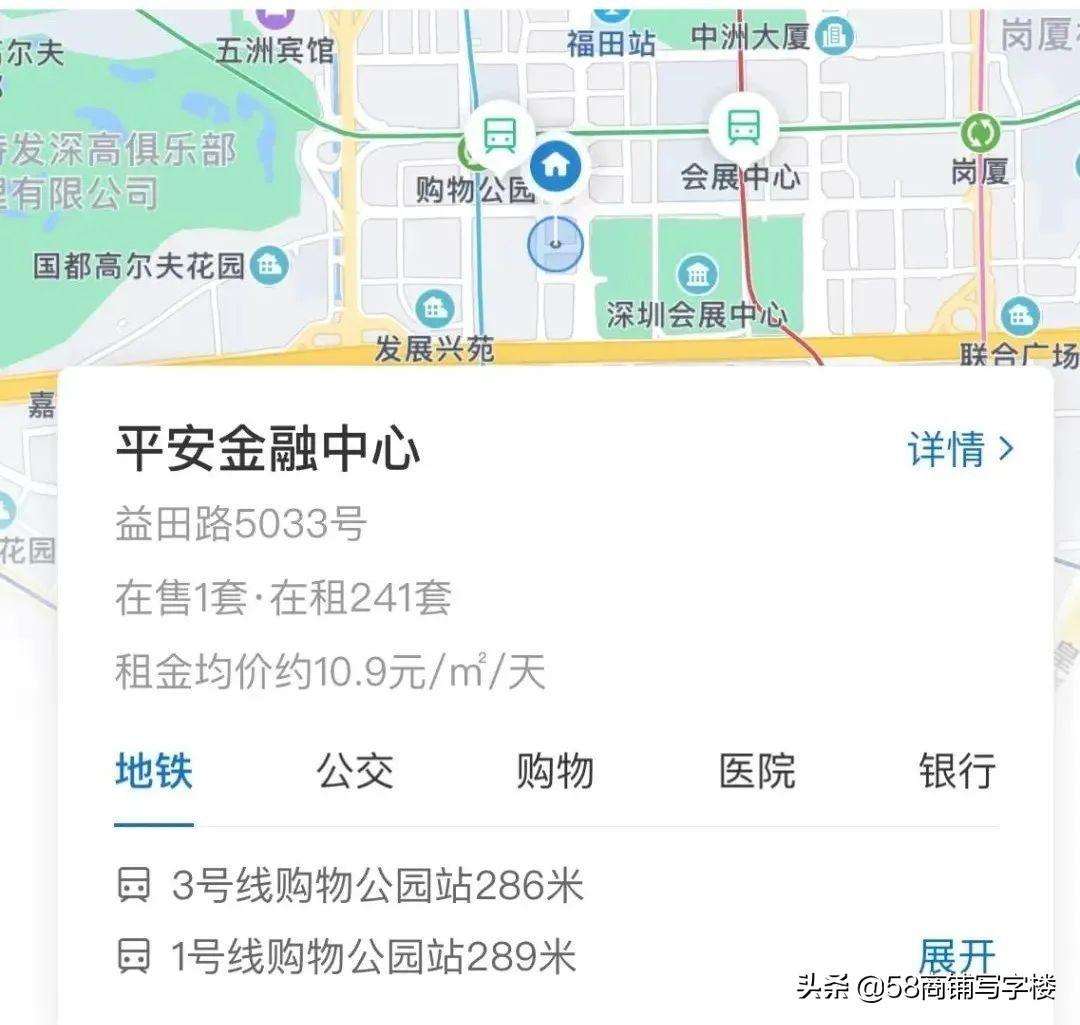Tap the 会展中心 metro marker on map
This screenshot has height=1025, width=1080.
click(x=742, y=127)
